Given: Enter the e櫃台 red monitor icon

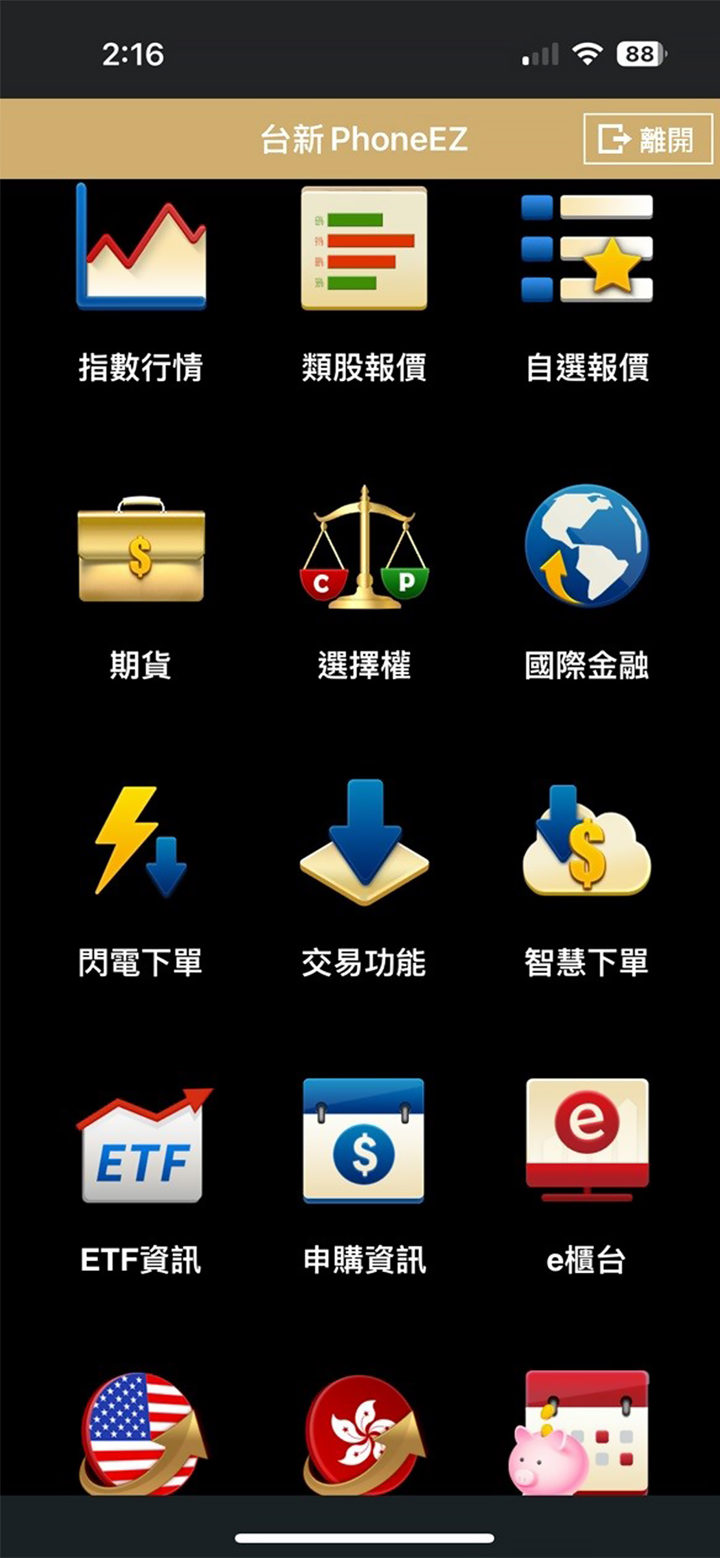Looking at the screenshot, I should coord(586,1140).
